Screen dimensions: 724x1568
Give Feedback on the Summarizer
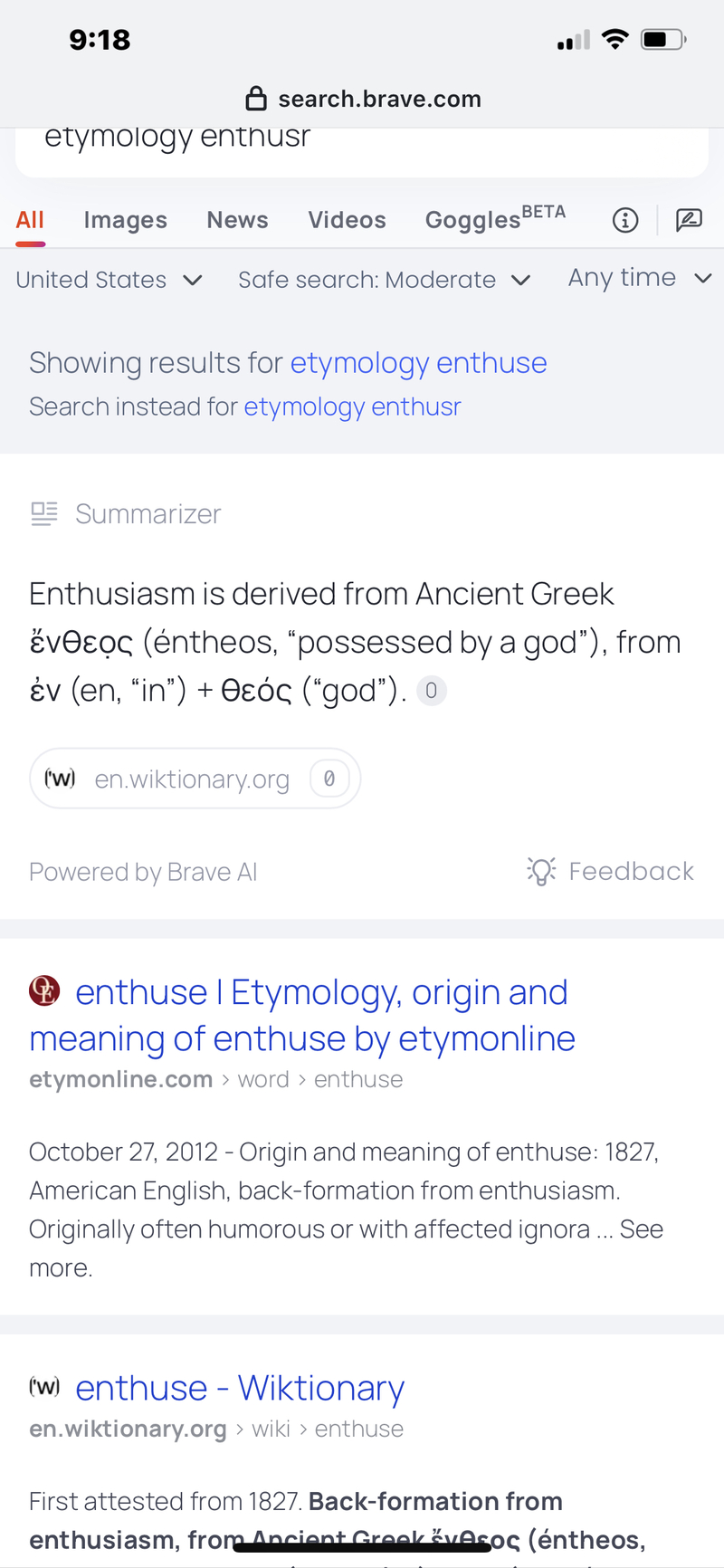coord(611,871)
